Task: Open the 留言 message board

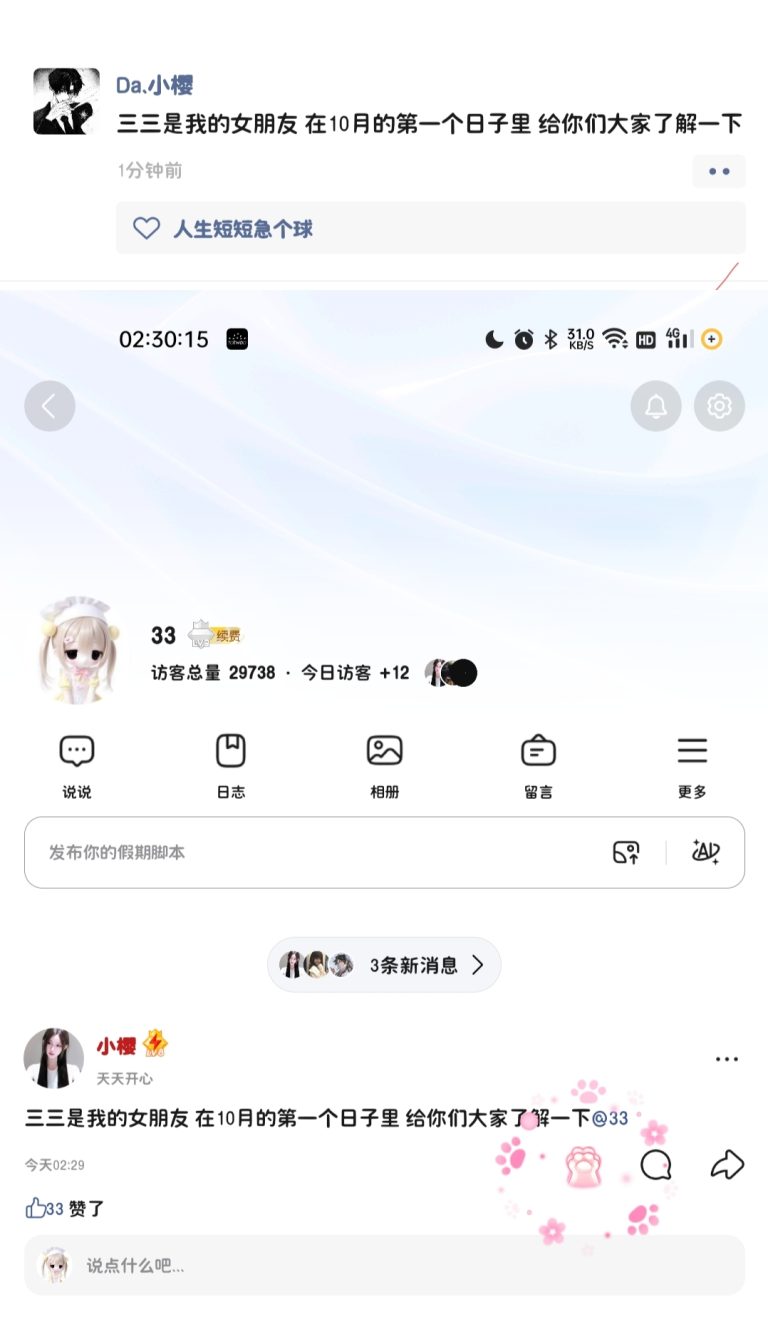Action: coord(538,766)
